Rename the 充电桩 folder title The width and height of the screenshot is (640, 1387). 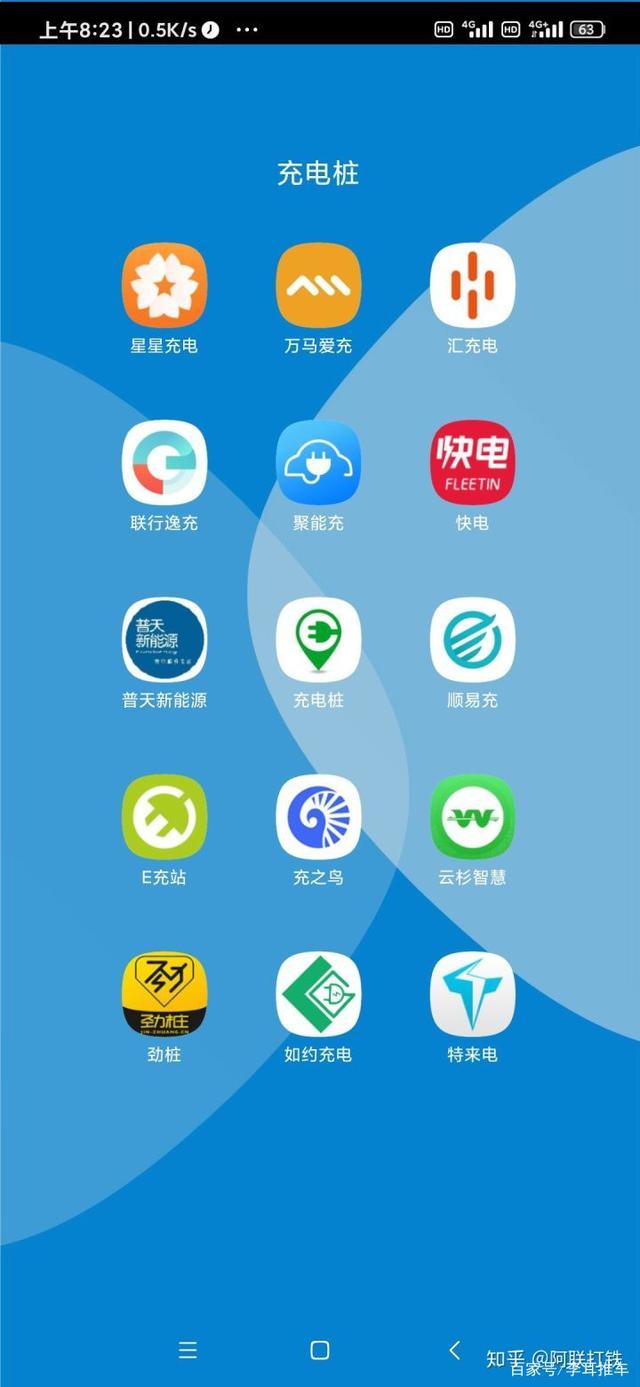pyautogui.click(x=318, y=173)
